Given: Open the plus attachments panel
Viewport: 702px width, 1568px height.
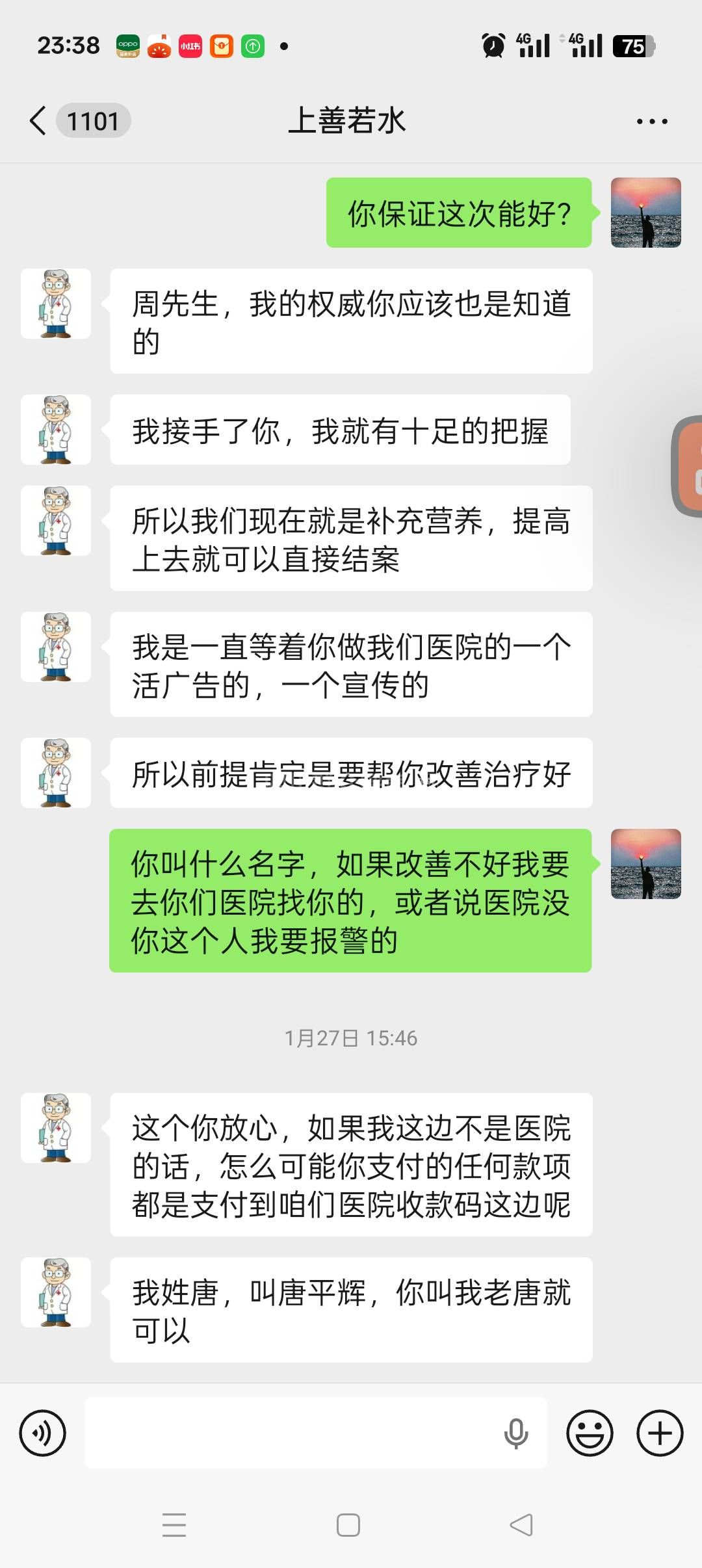Looking at the screenshot, I should point(660,1433).
